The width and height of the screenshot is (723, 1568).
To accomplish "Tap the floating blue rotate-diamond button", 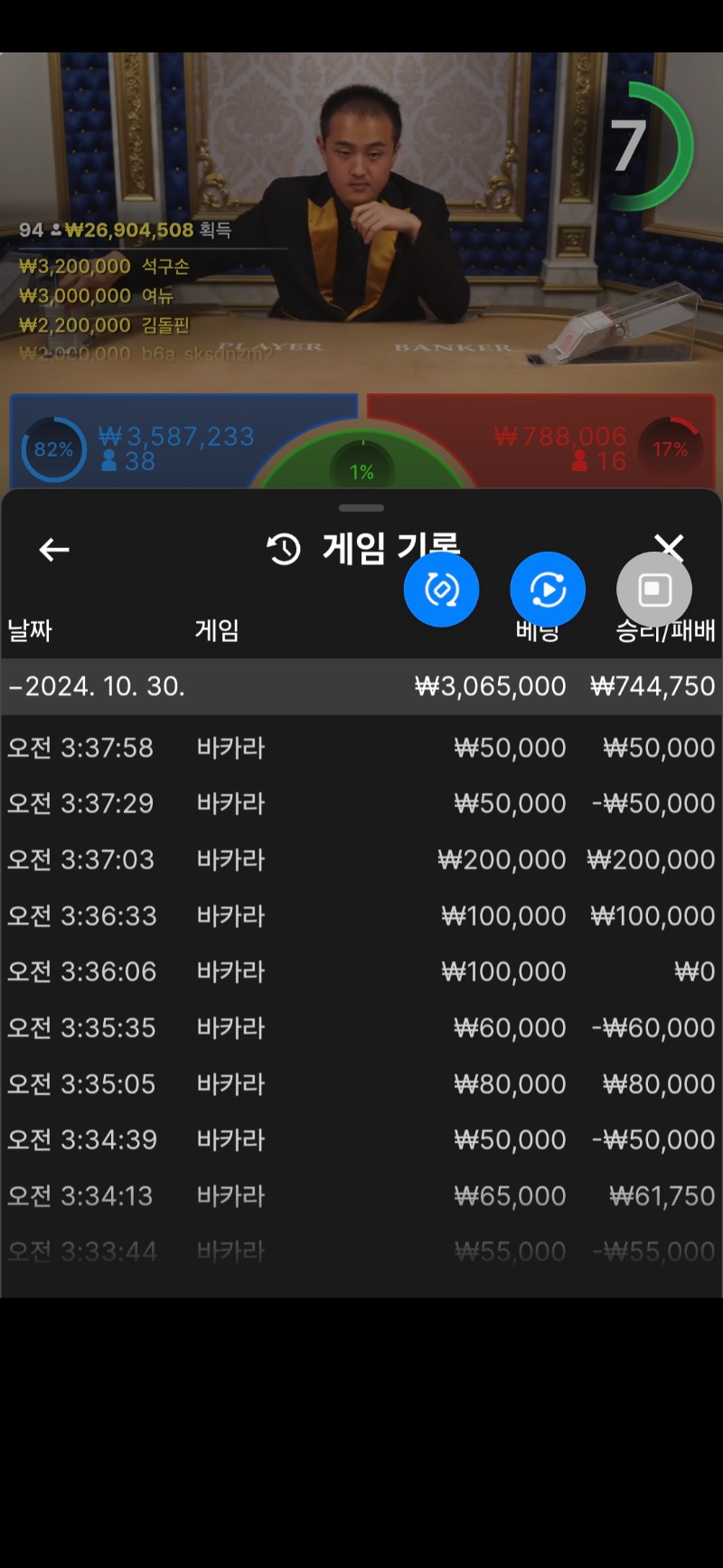I will tap(441, 590).
